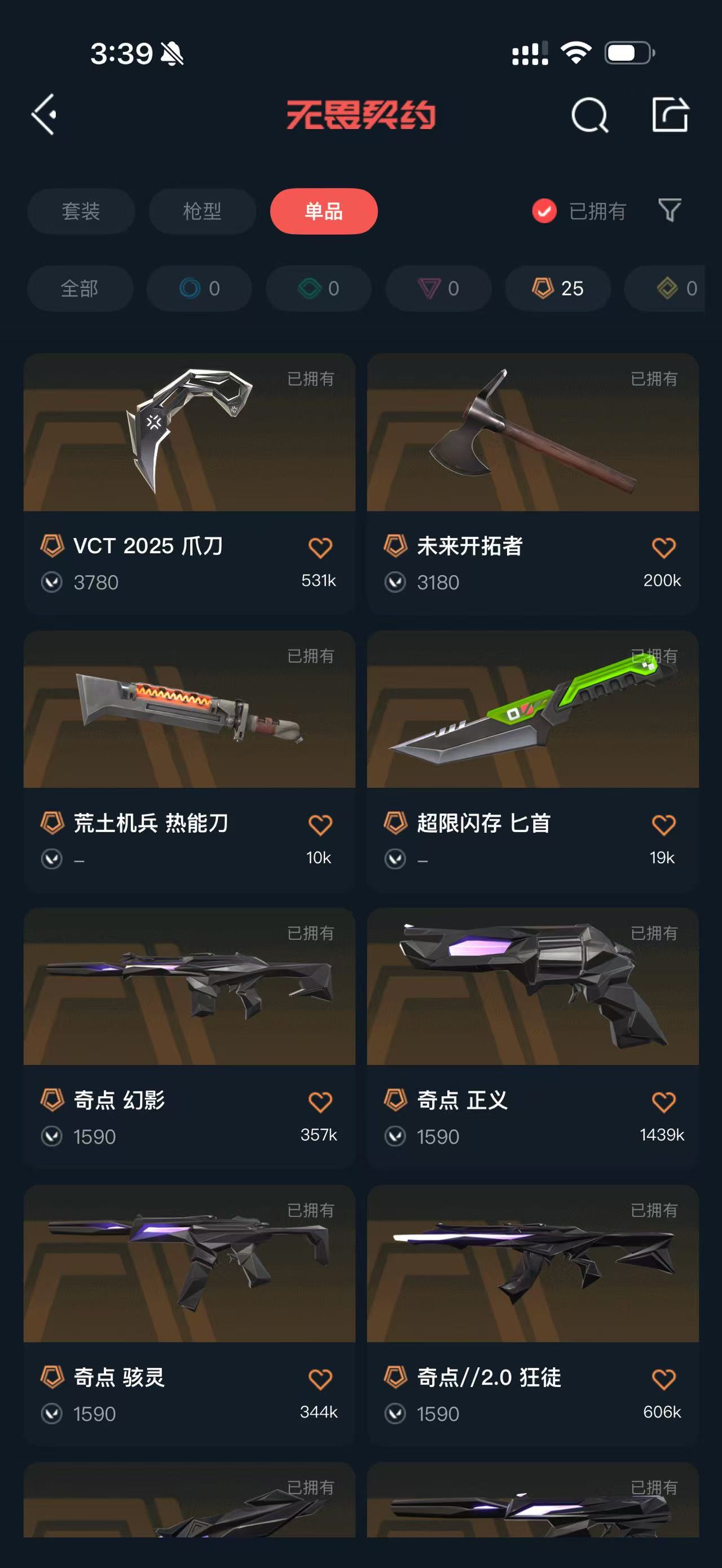Uncheck the 已拥有 filter checkbox
The image size is (722, 1568).
click(544, 211)
